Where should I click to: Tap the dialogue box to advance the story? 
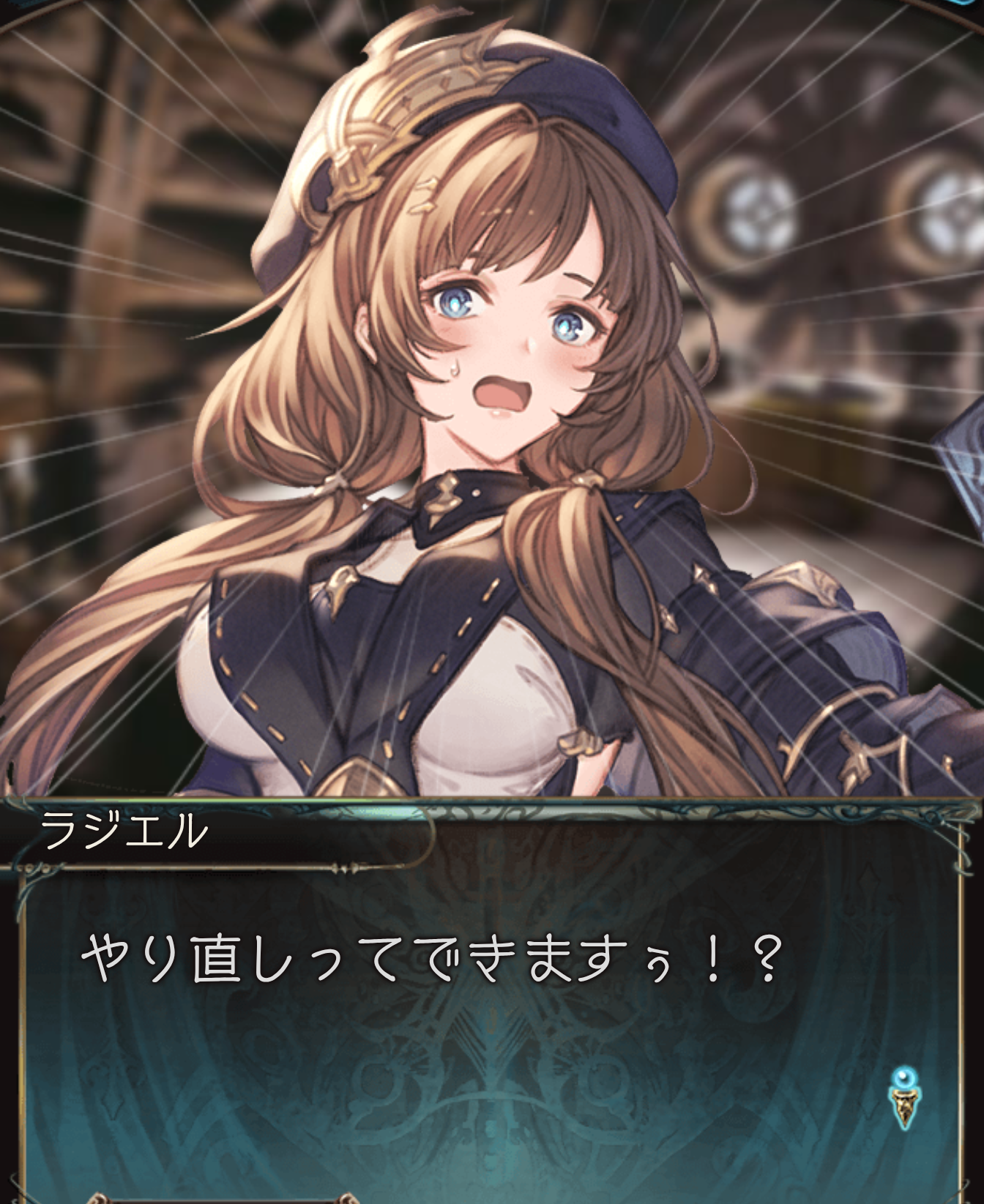click(x=491, y=1025)
